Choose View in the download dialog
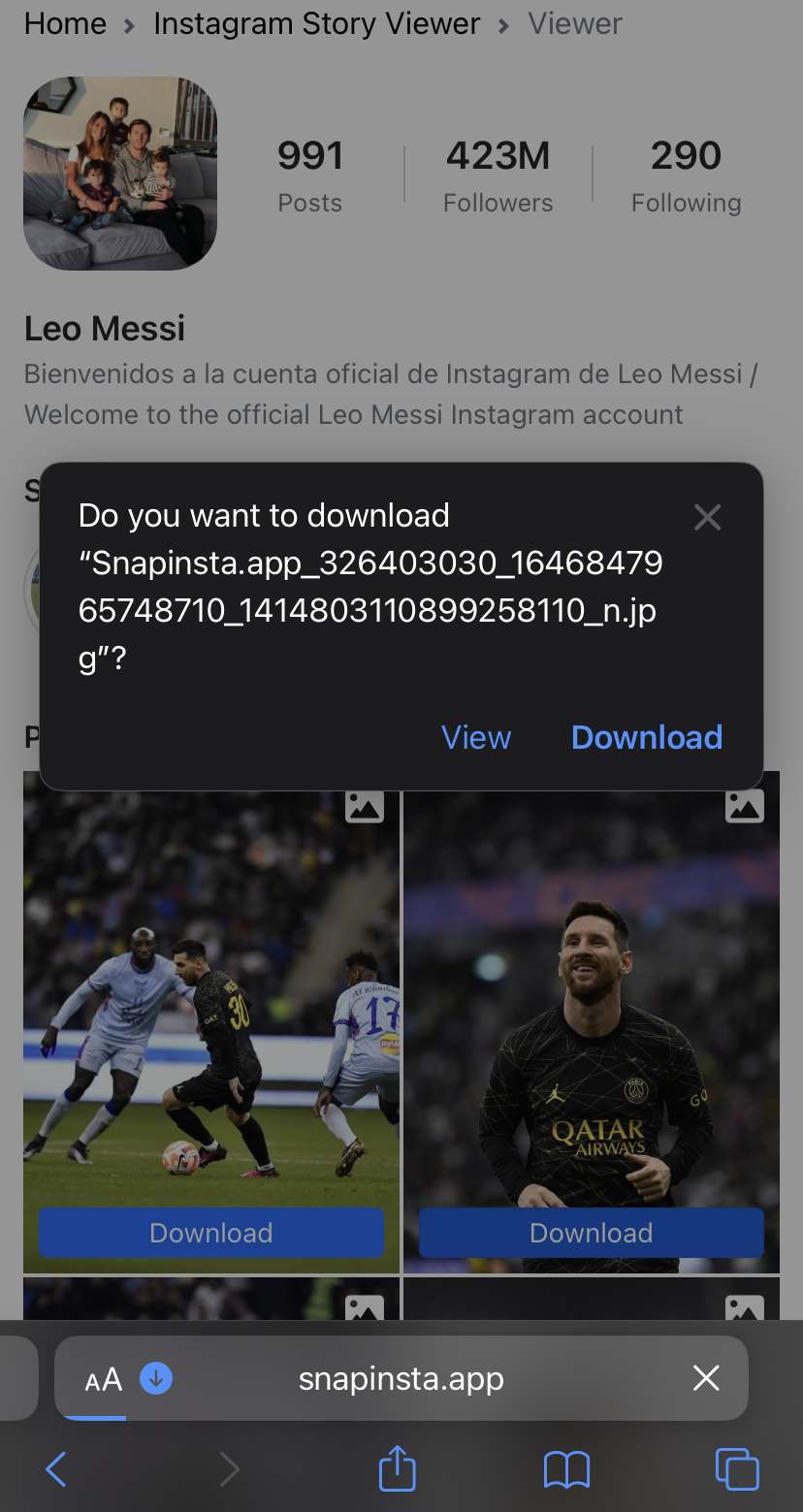 pyautogui.click(x=476, y=737)
